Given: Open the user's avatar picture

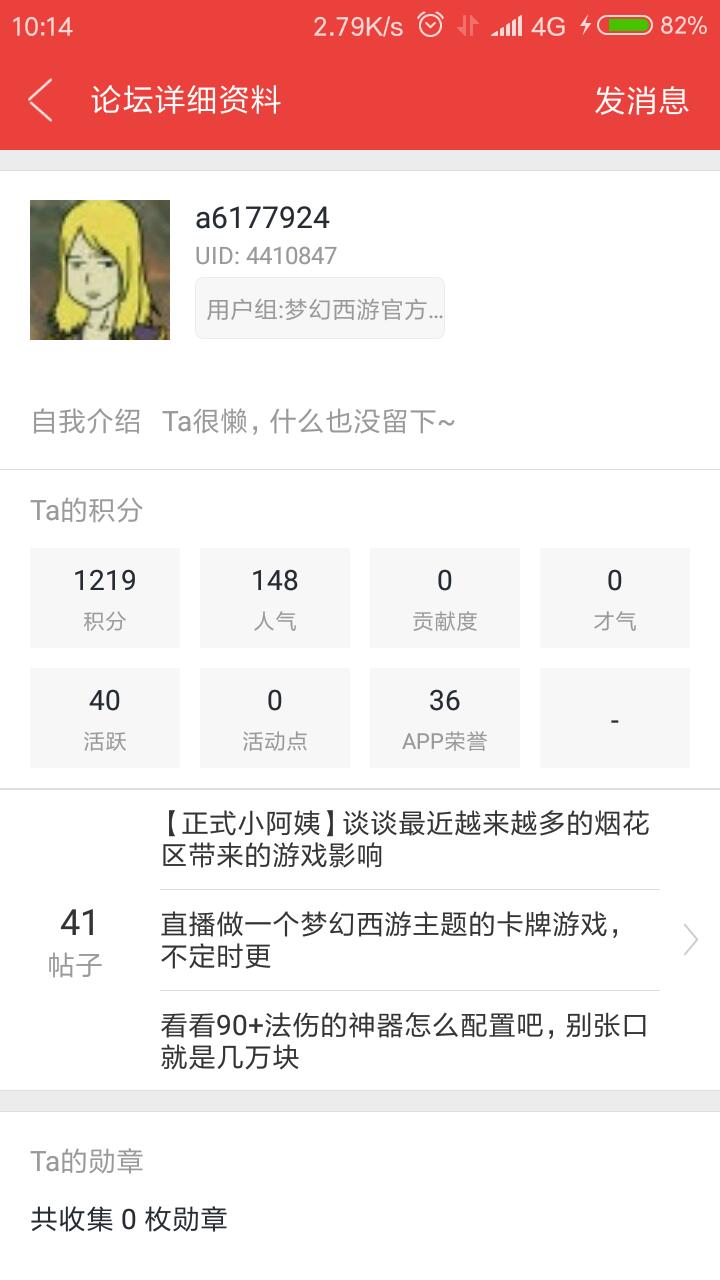Looking at the screenshot, I should point(100,270).
